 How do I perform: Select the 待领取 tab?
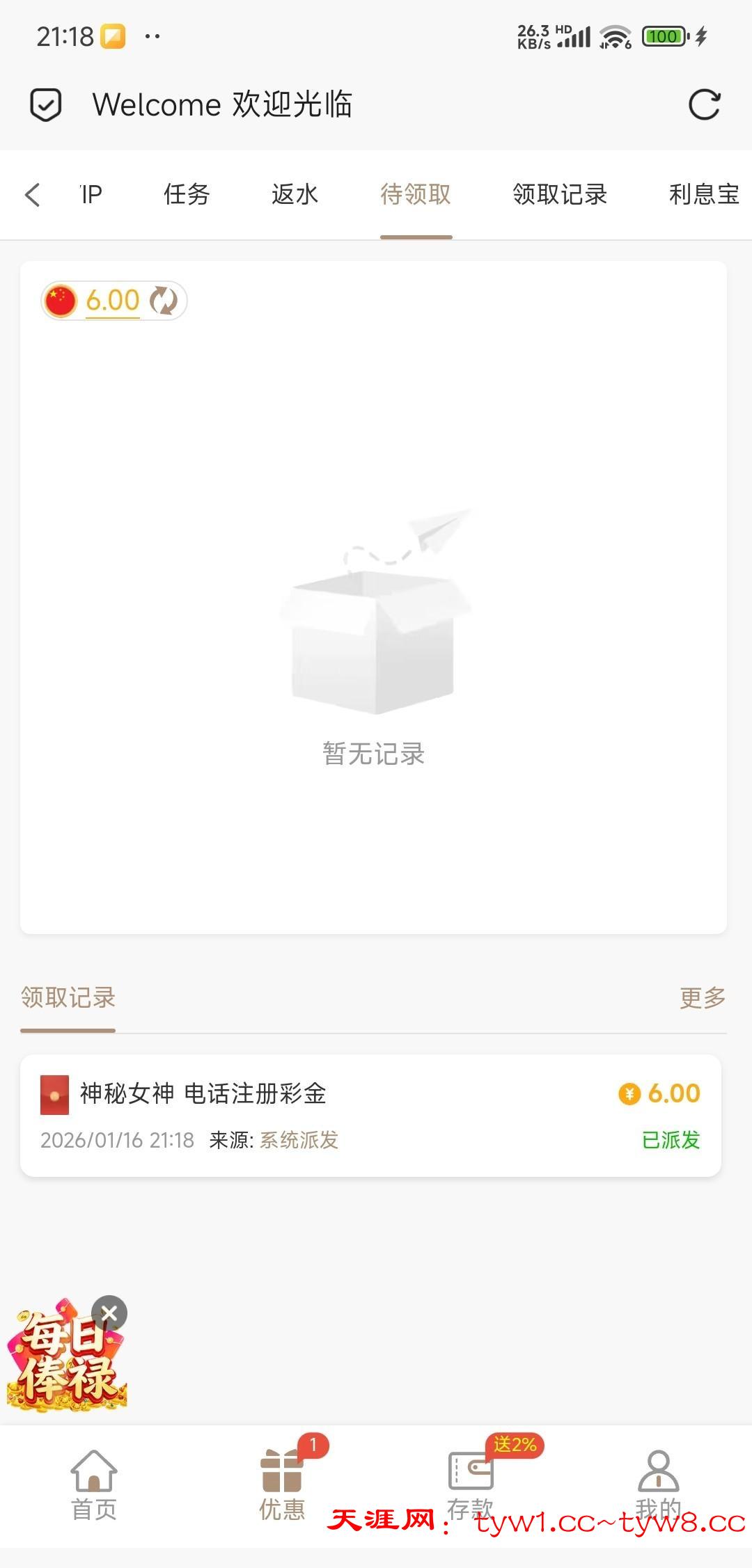pos(416,195)
